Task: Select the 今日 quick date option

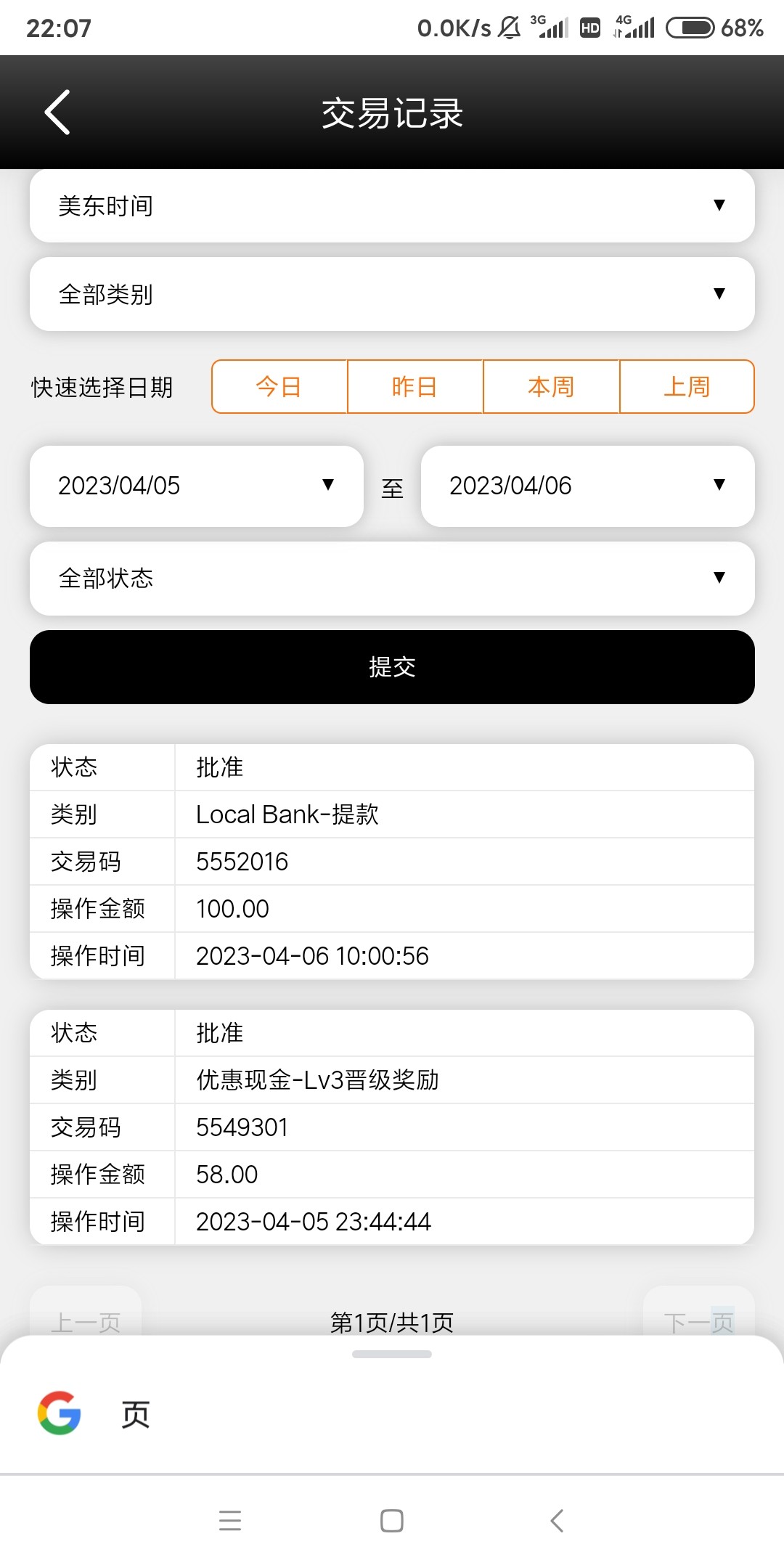Action: click(x=279, y=386)
